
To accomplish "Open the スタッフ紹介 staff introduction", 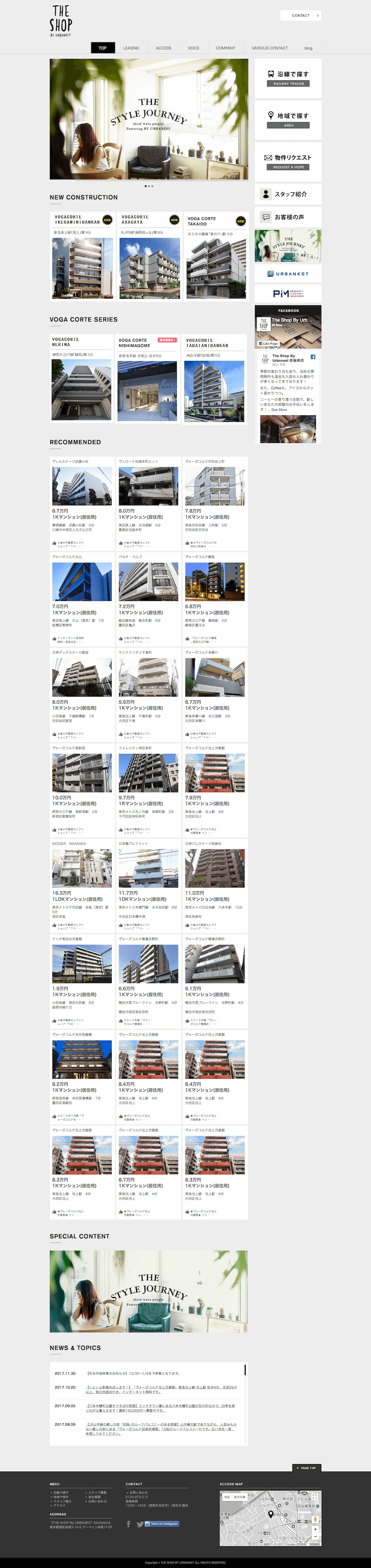I will click(x=288, y=194).
